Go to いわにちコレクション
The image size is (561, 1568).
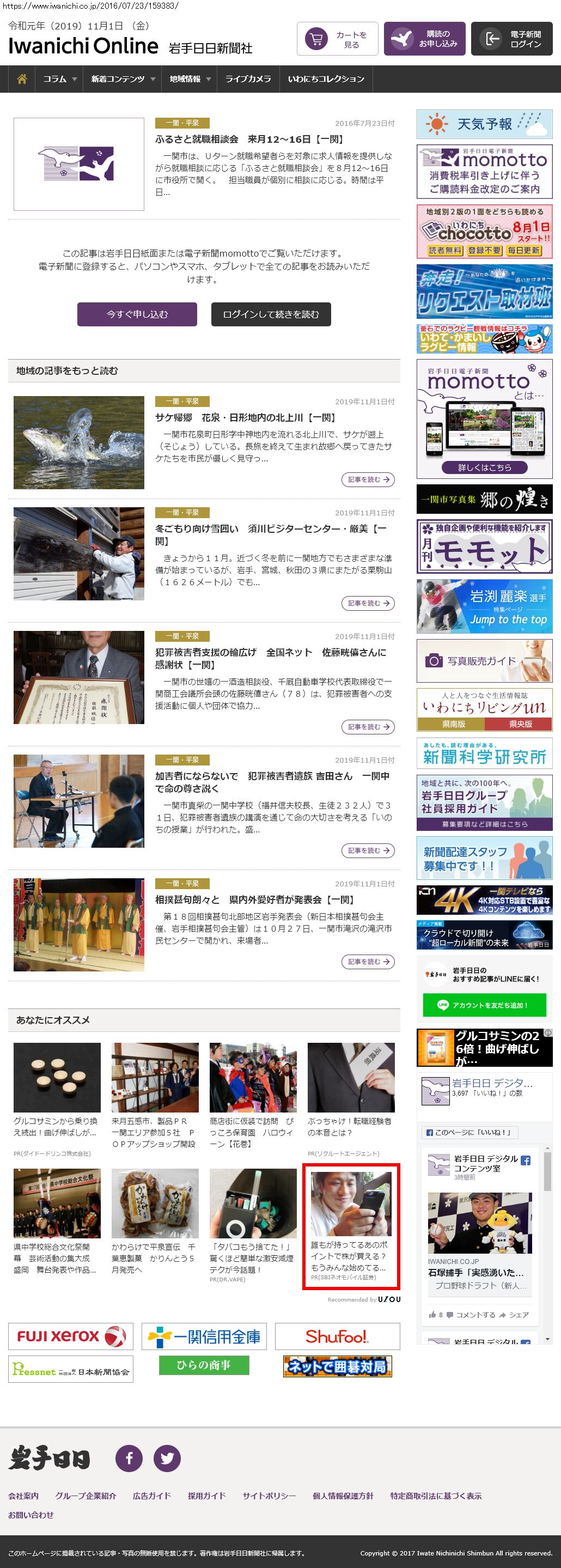[x=326, y=79]
